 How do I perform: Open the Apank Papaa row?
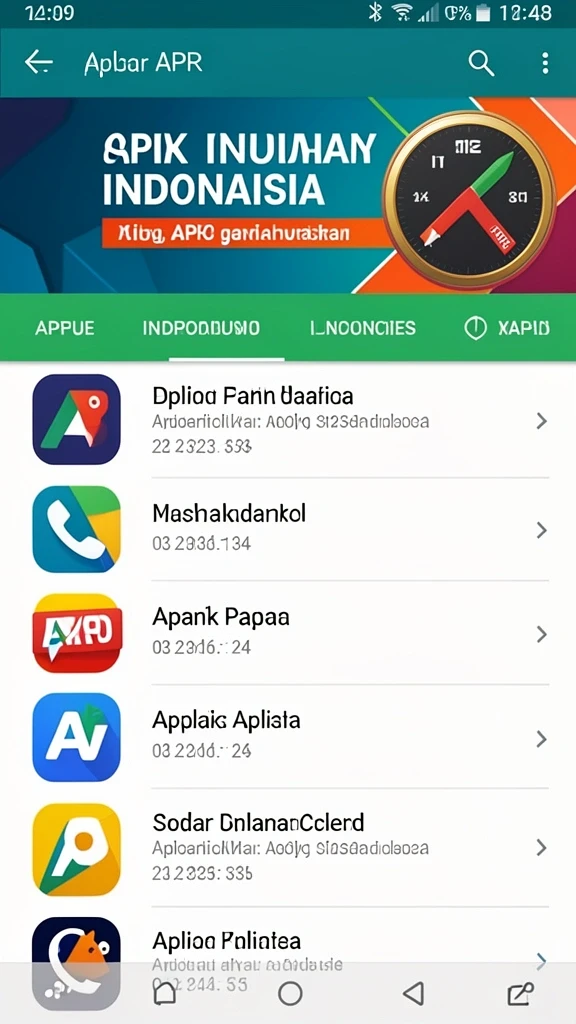click(x=288, y=633)
